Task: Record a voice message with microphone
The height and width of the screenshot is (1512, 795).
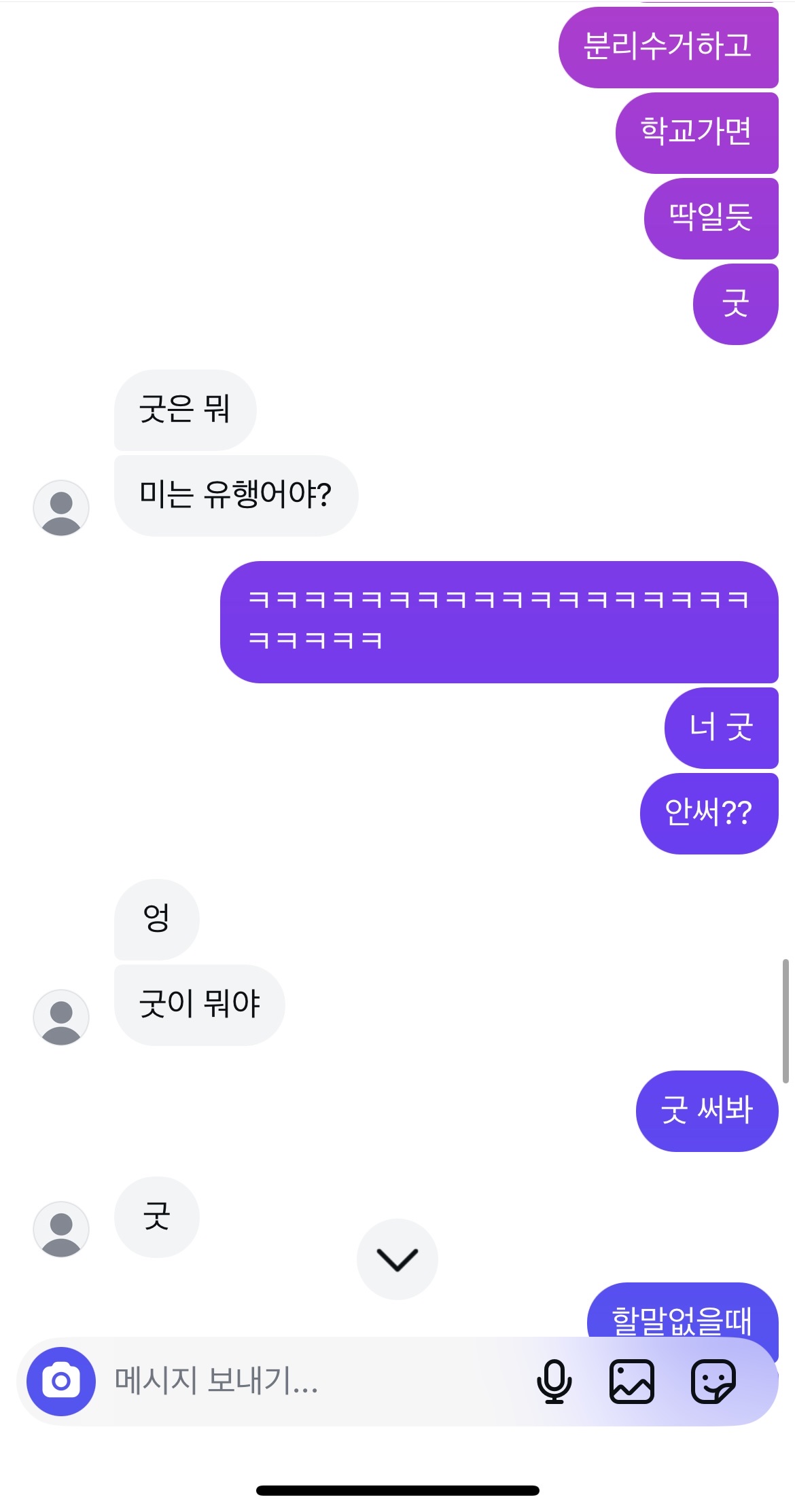Action: (x=554, y=1381)
